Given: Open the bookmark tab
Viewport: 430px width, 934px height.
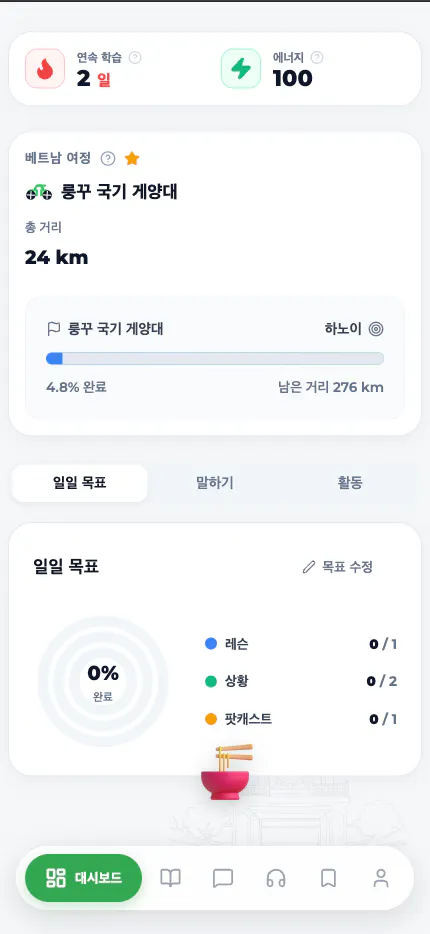Looking at the screenshot, I should tap(328, 878).
